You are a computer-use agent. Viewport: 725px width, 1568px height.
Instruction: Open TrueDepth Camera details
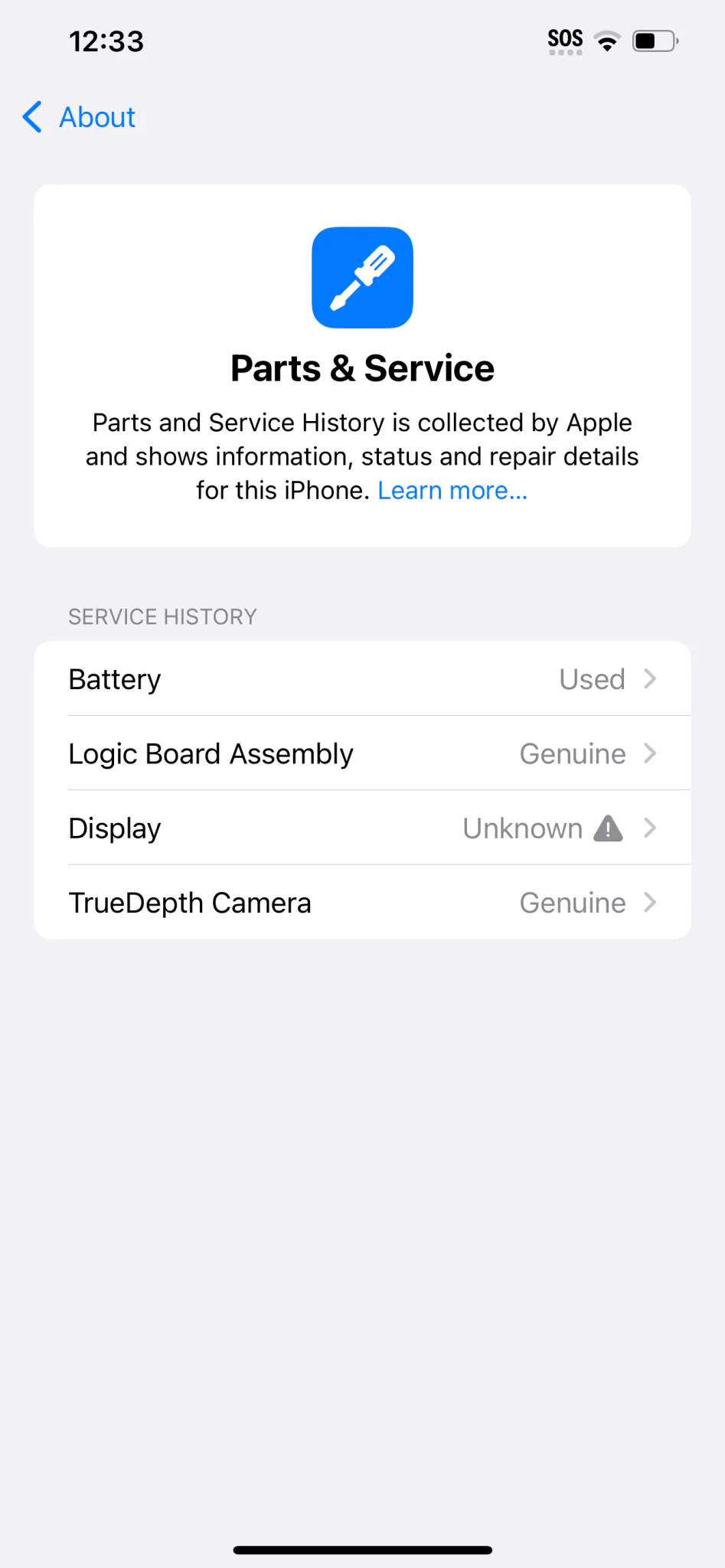point(362,903)
